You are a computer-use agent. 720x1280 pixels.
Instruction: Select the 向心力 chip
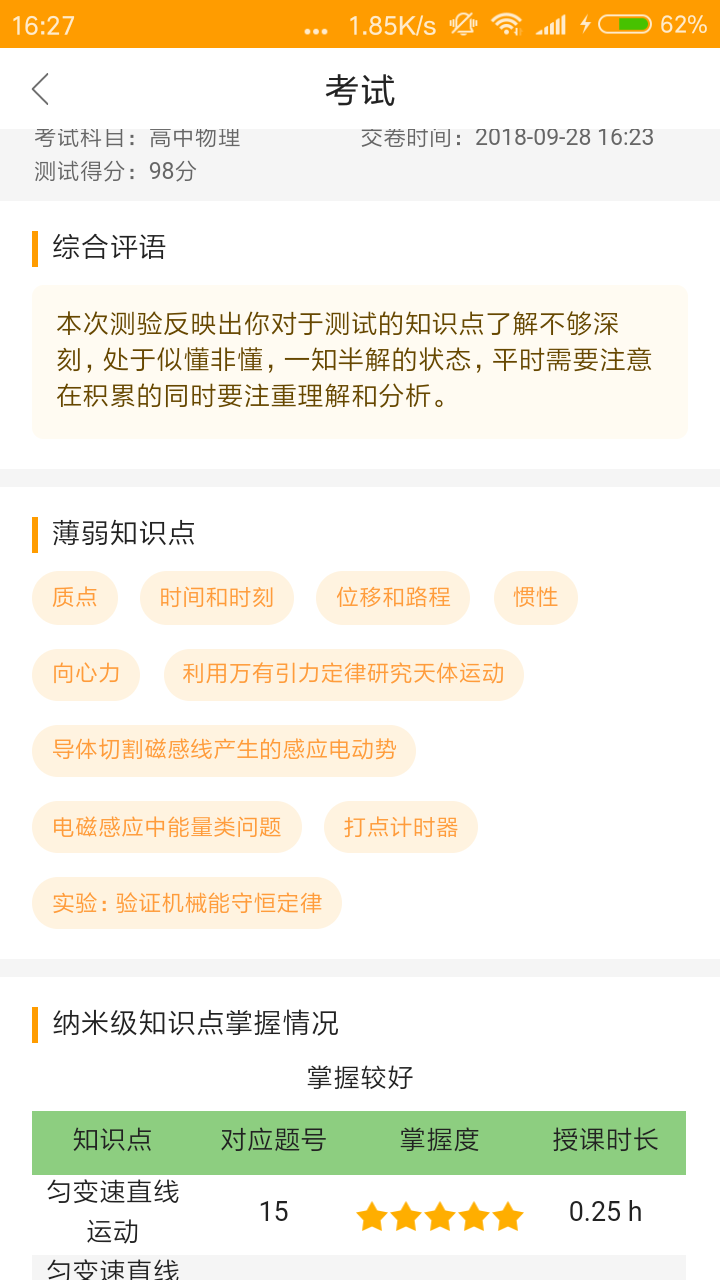click(86, 674)
